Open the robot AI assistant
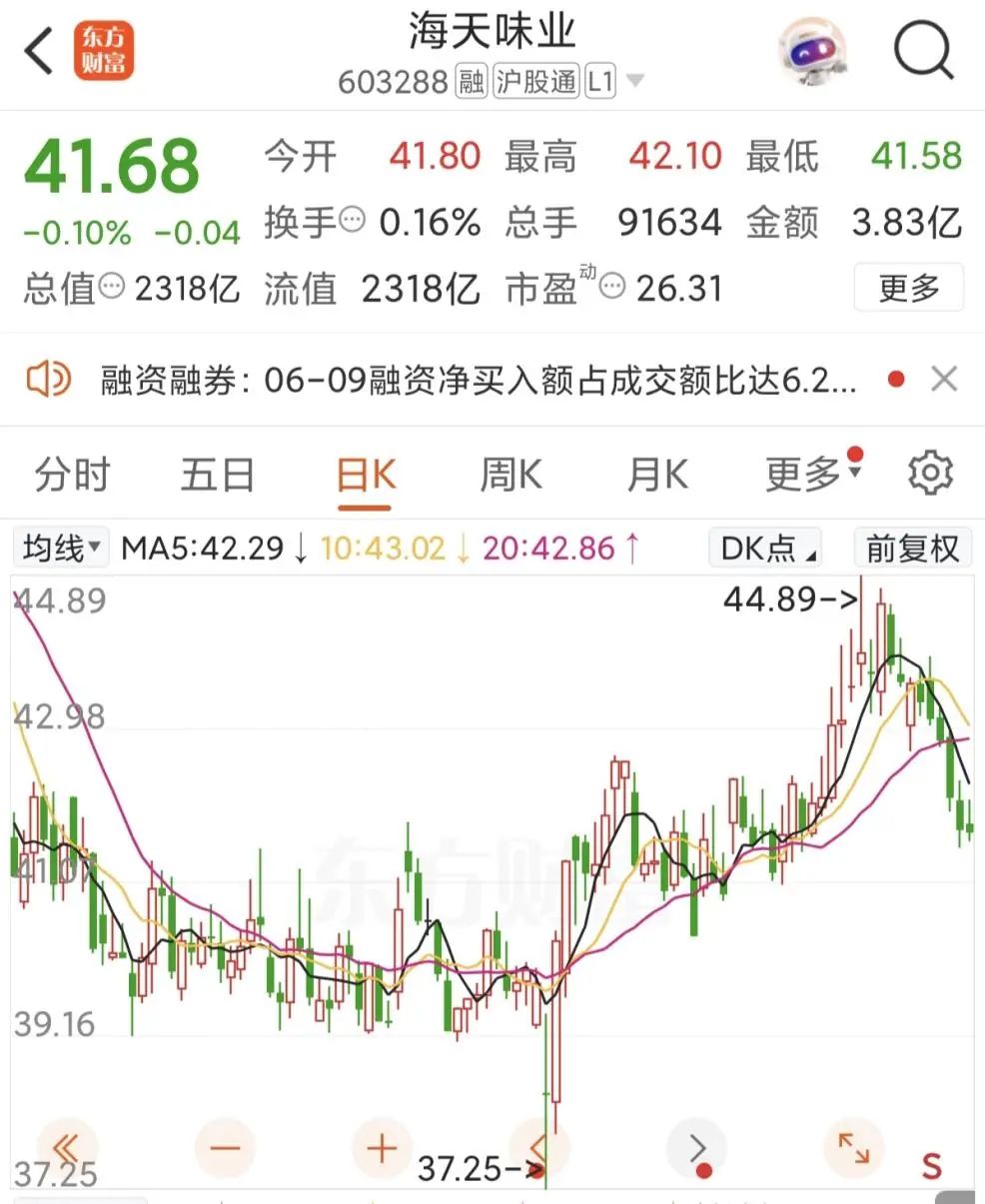 [813, 51]
